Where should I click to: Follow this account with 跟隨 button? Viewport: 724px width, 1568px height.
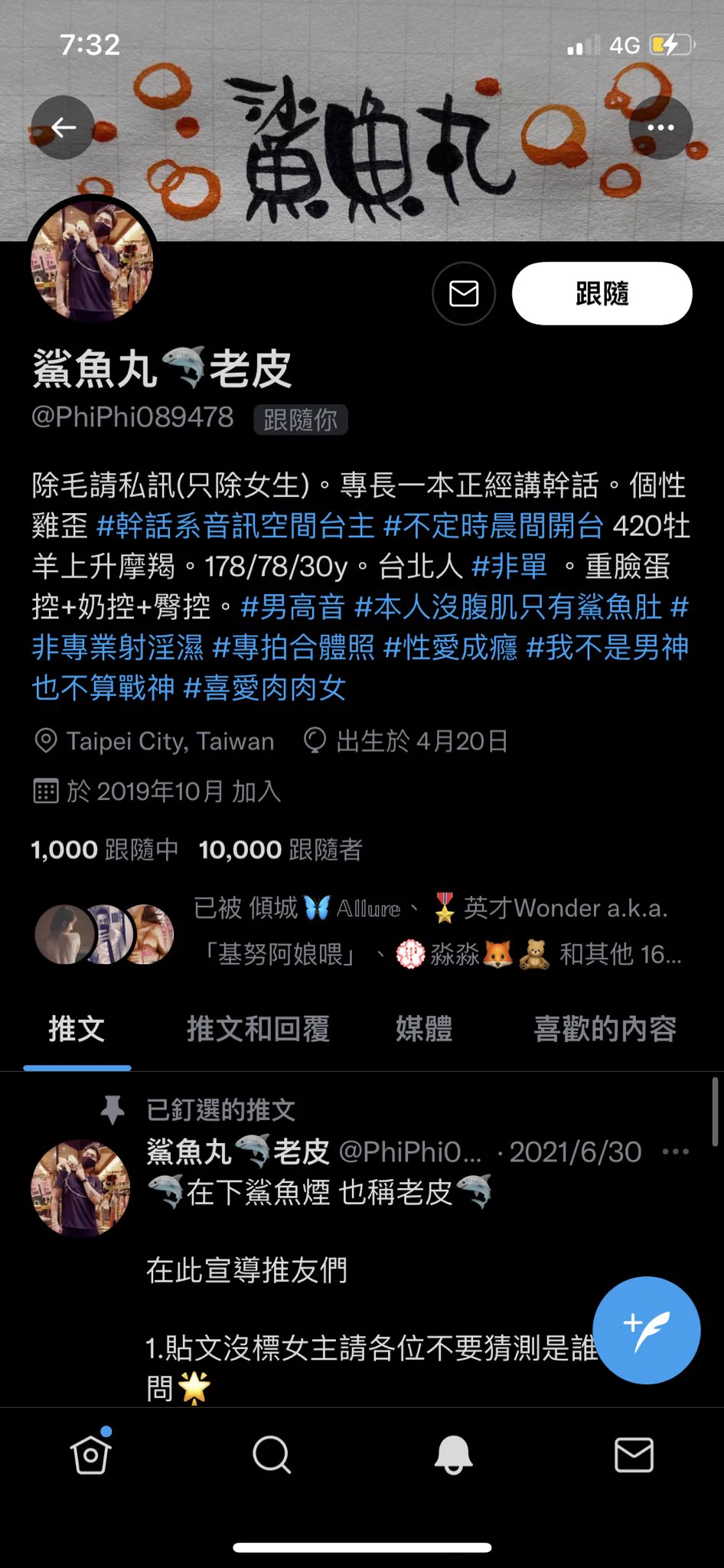click(602, 293)
